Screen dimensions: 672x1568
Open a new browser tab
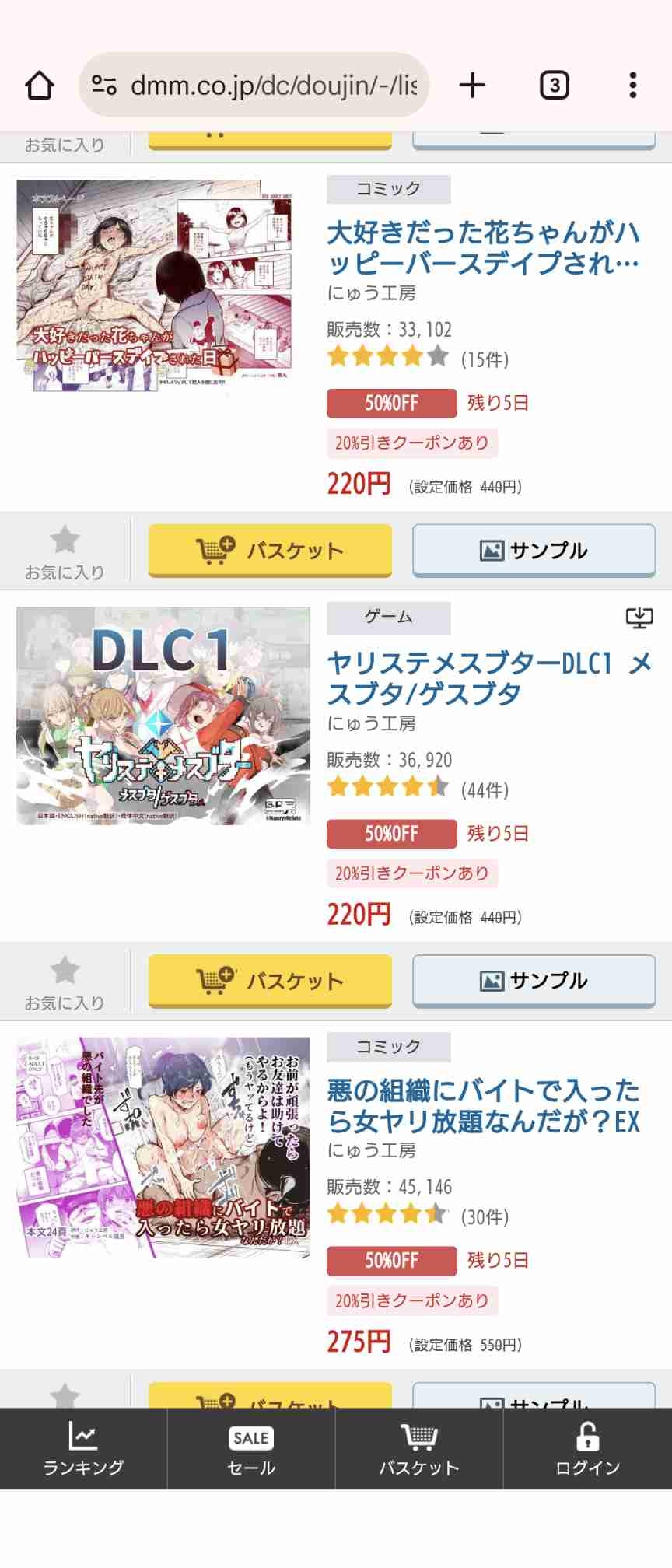pyautogui.click(x=472, y=86)
